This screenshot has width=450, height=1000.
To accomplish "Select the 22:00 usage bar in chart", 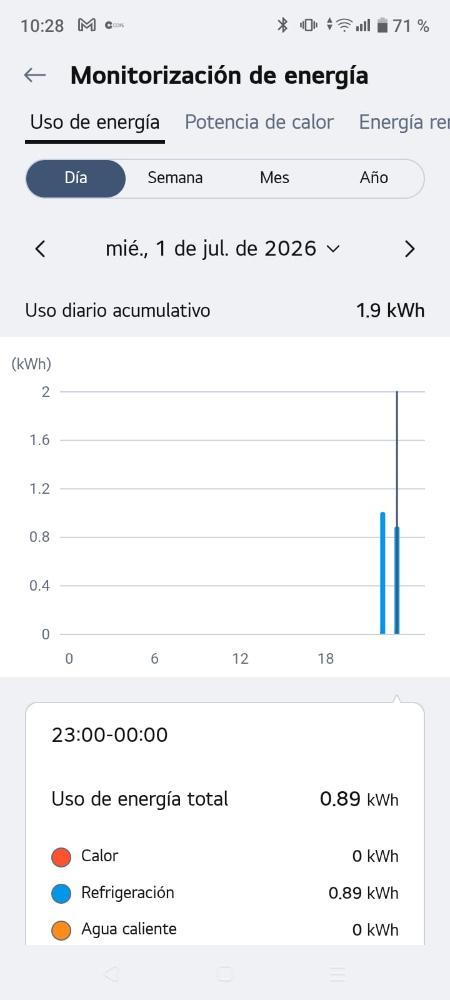I will pos(382,573).
